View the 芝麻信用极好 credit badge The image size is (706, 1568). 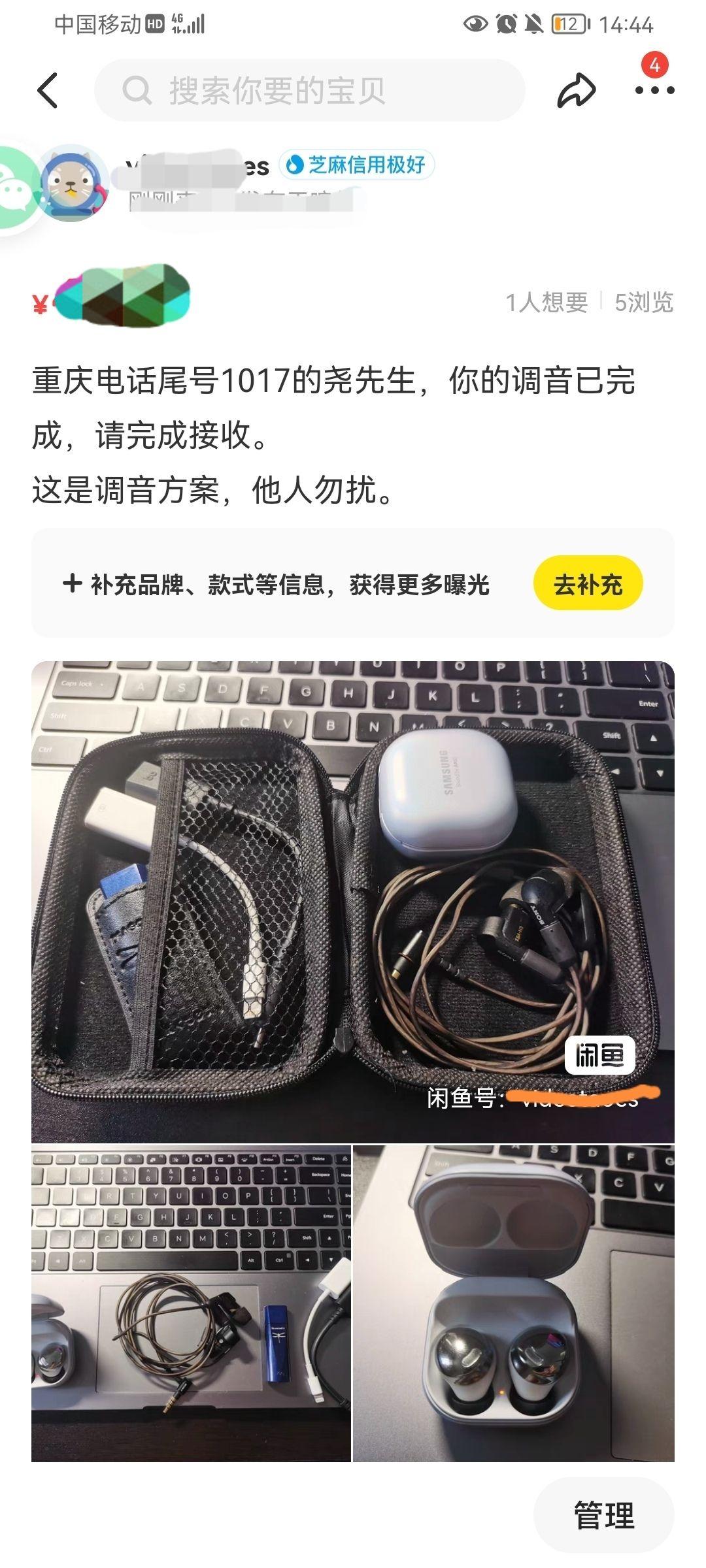click(357, 165)
